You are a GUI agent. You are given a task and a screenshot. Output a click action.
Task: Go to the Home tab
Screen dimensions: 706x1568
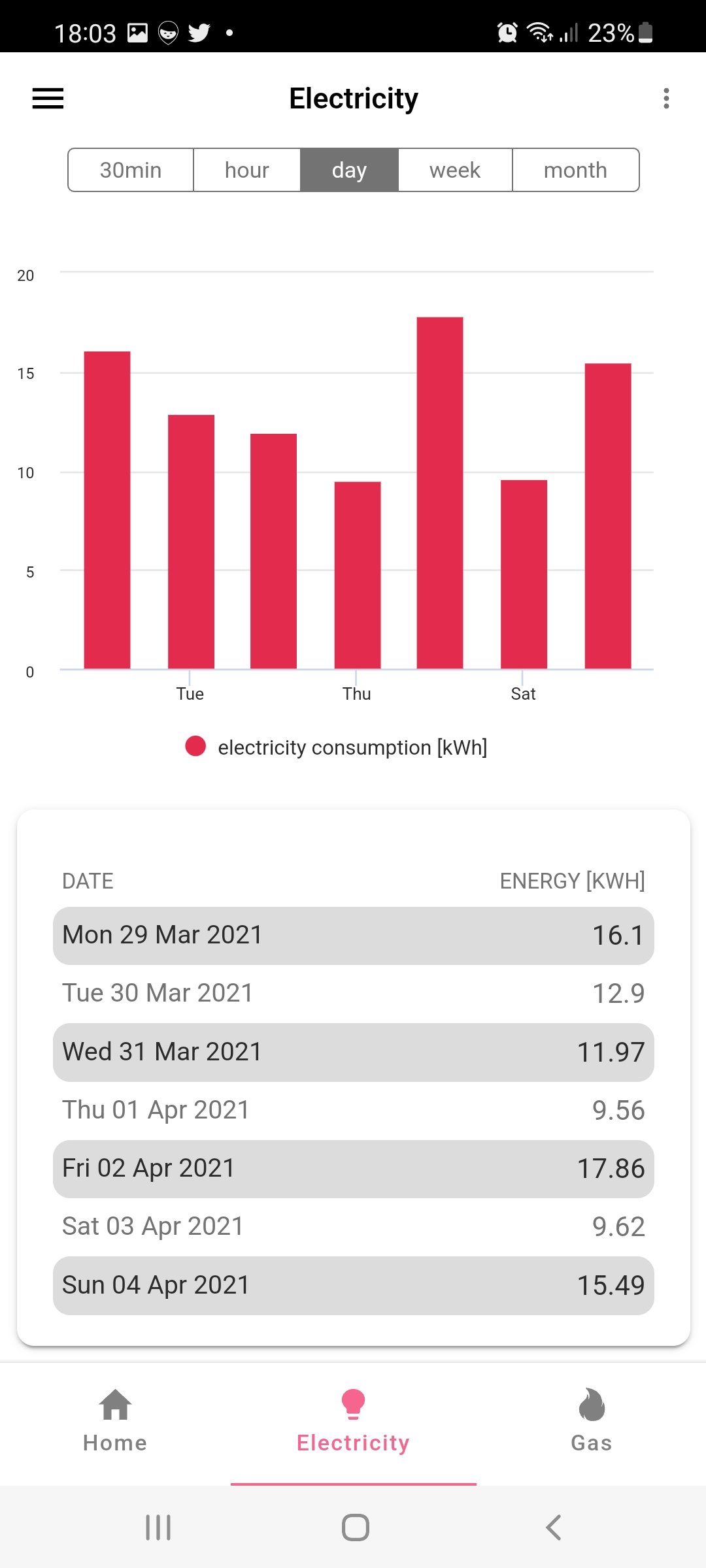115,1420
